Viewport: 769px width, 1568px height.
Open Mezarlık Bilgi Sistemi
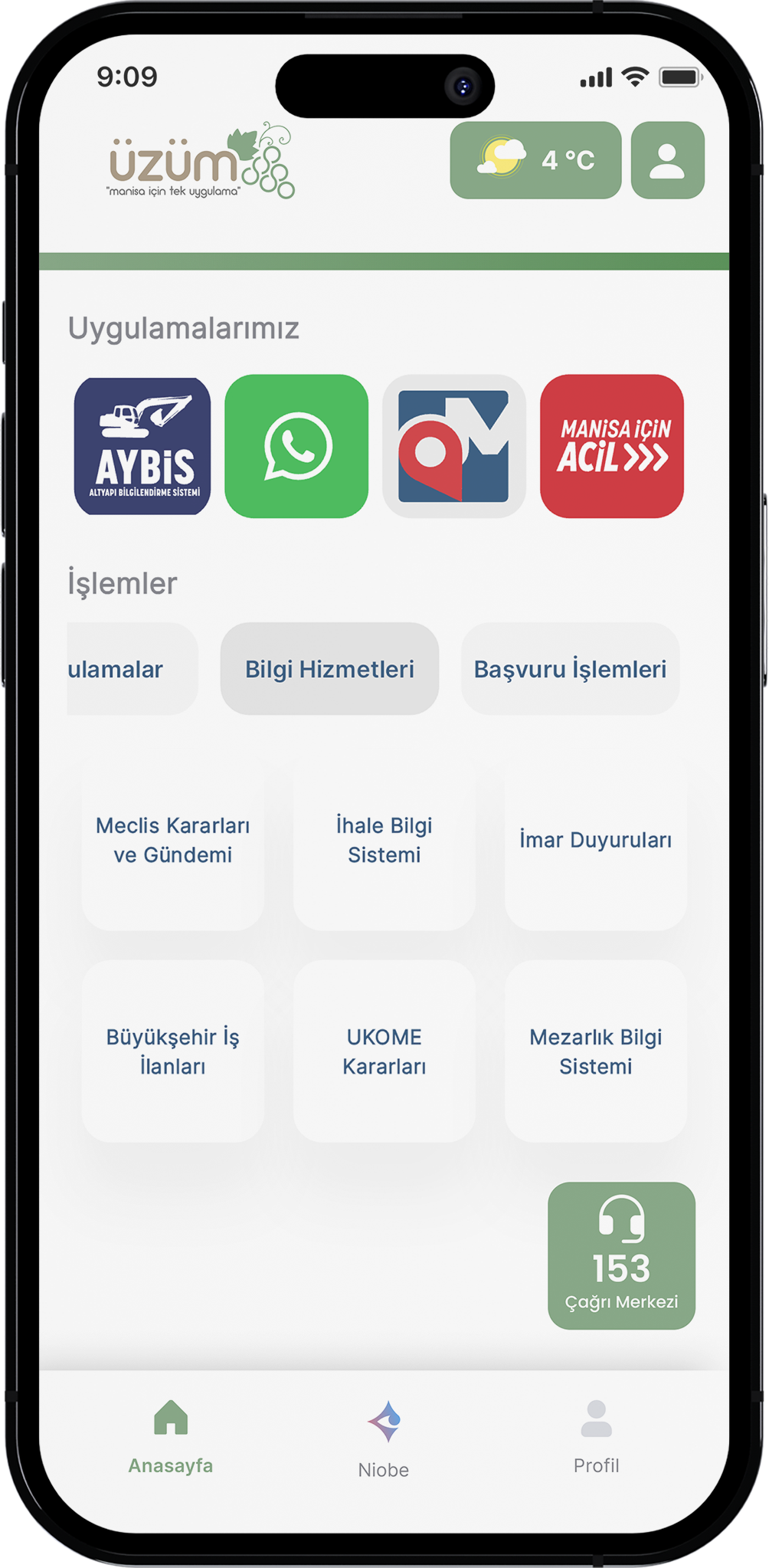click(x=596, y=1051)
